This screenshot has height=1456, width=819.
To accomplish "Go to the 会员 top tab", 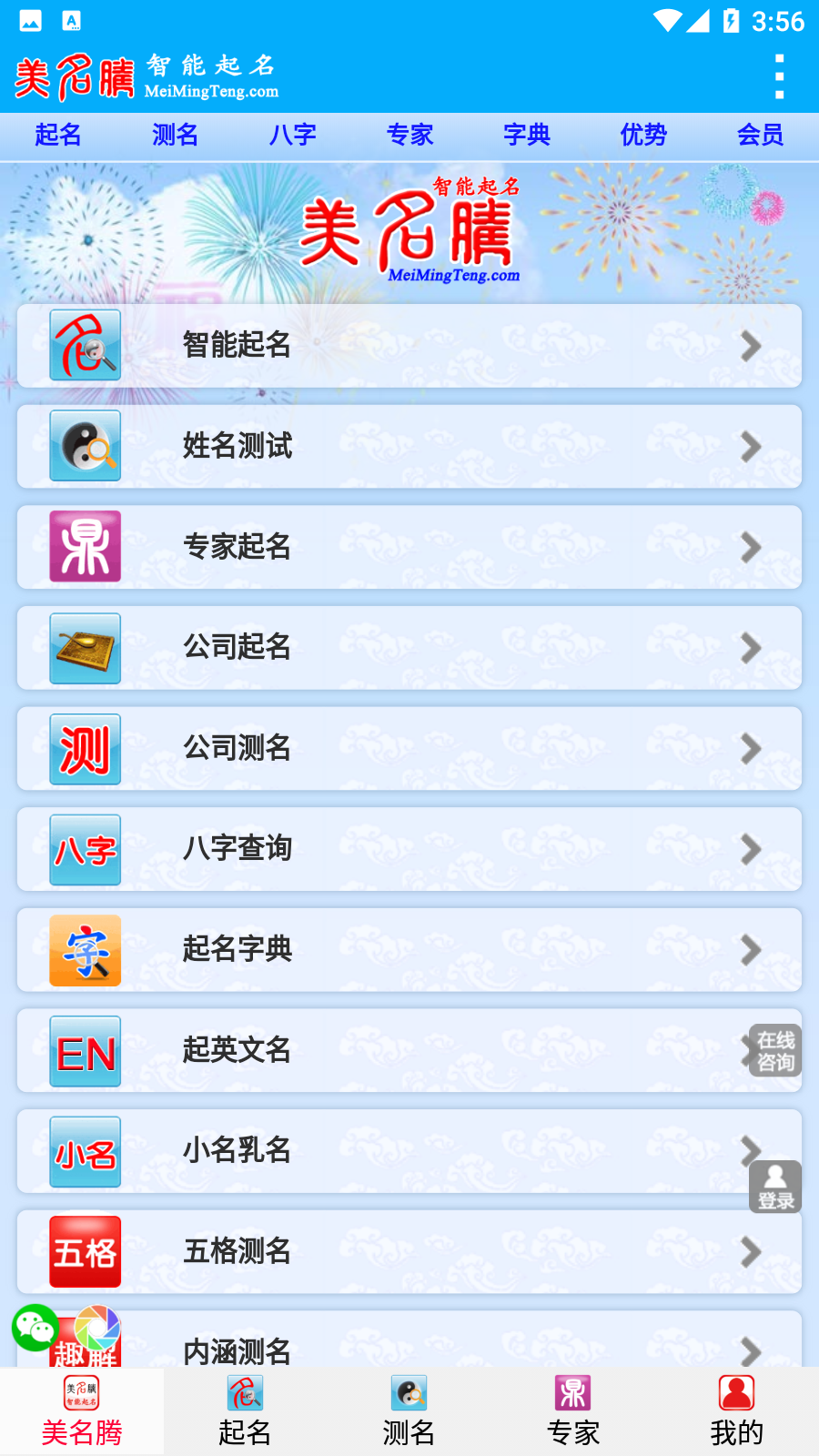I will coord(760,135).
